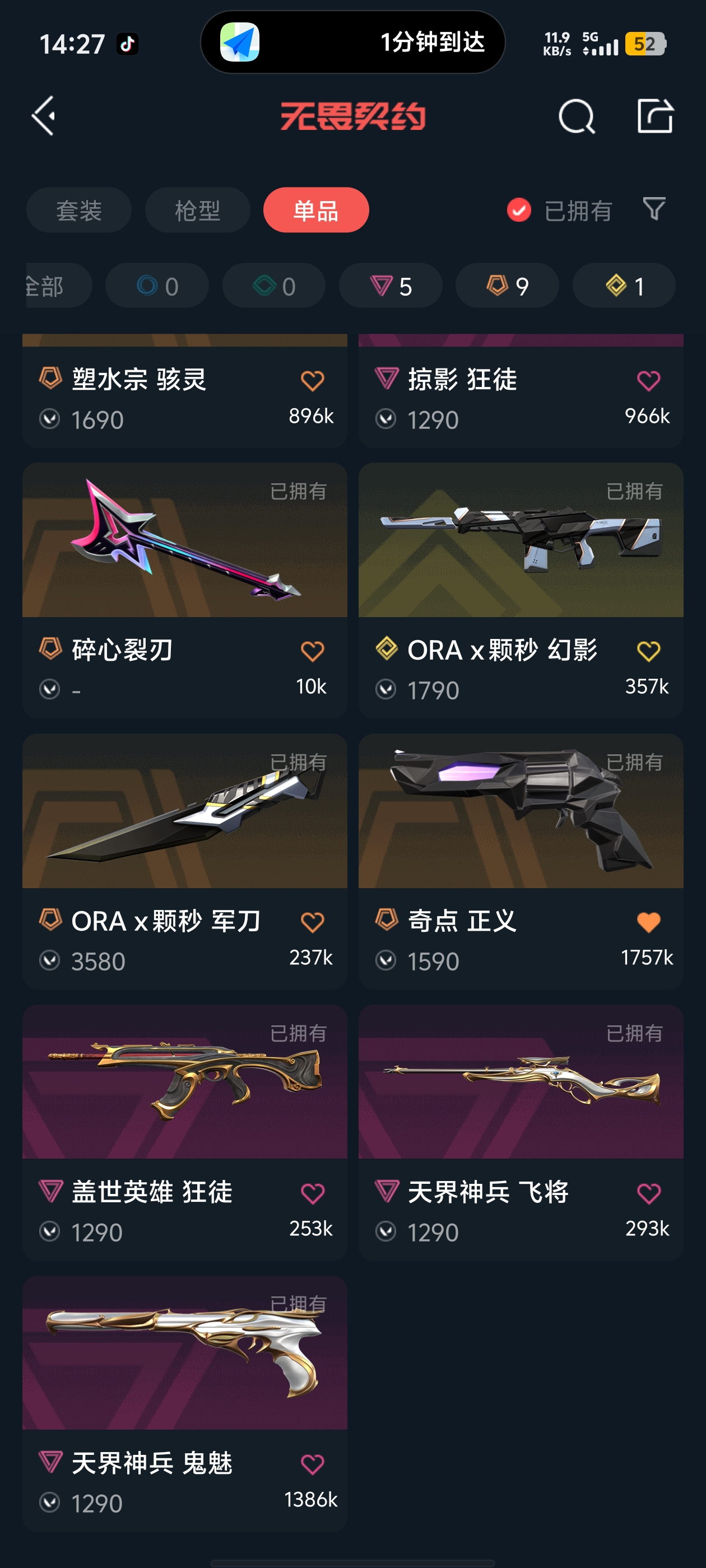Filter by the yellow tier chip showing 1

(x=624, y=286)
